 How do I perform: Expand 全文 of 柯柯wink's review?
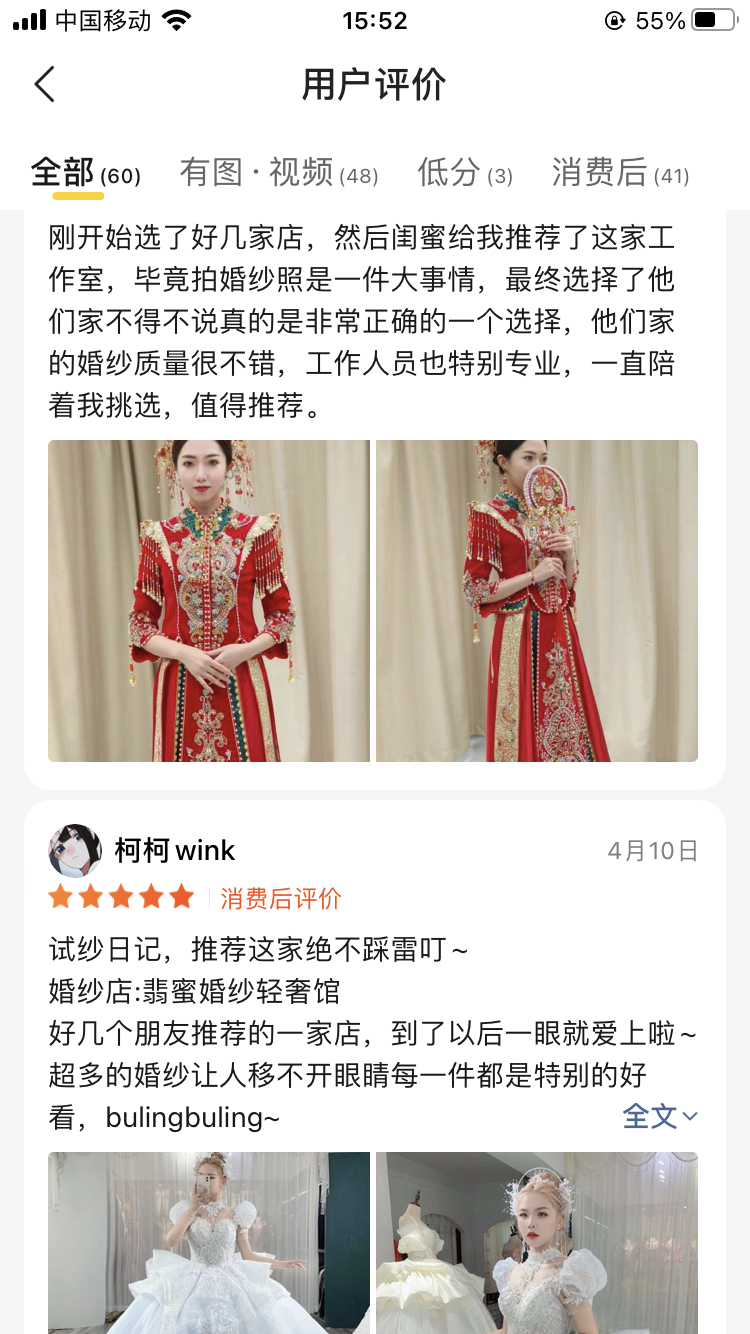(x=659, y=1116)
